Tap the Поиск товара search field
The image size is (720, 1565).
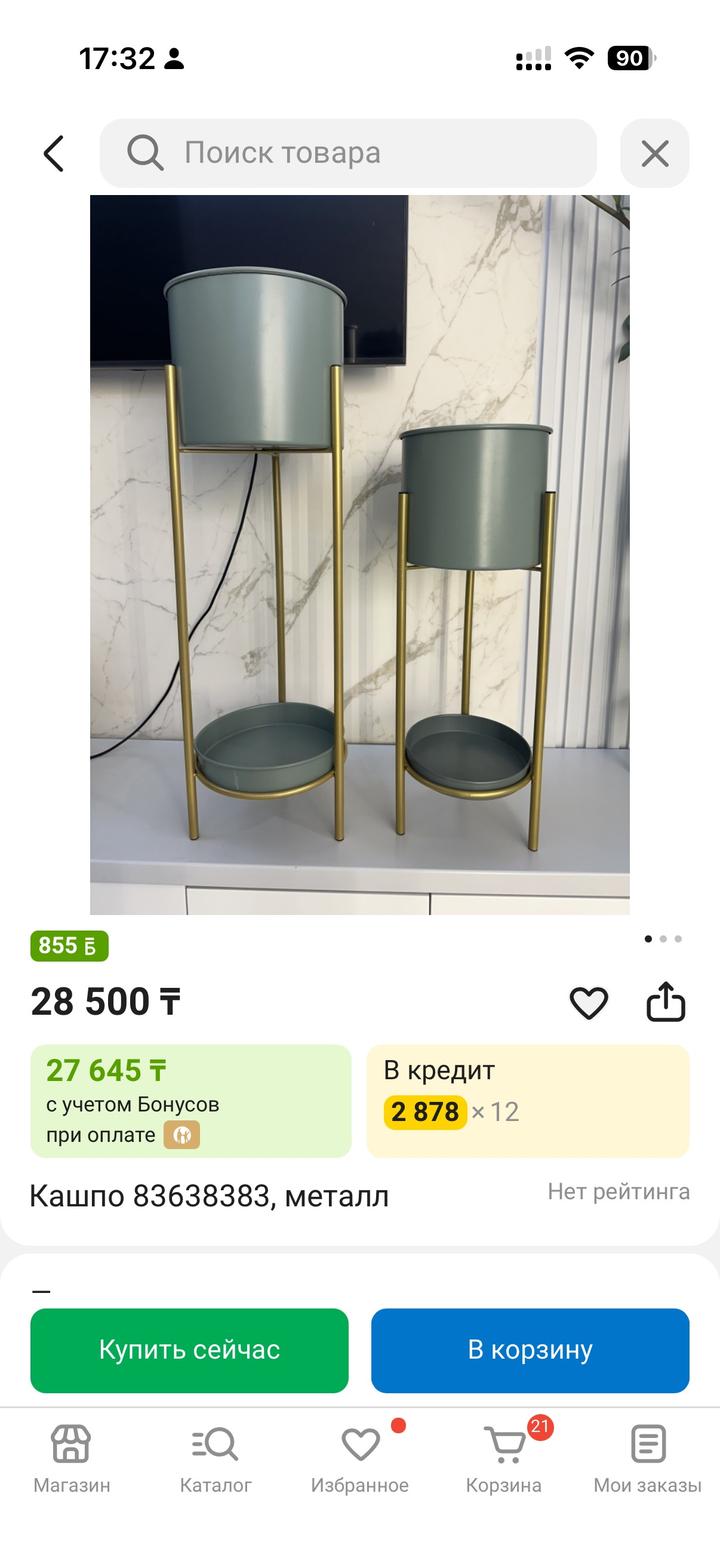pos(348,153)
